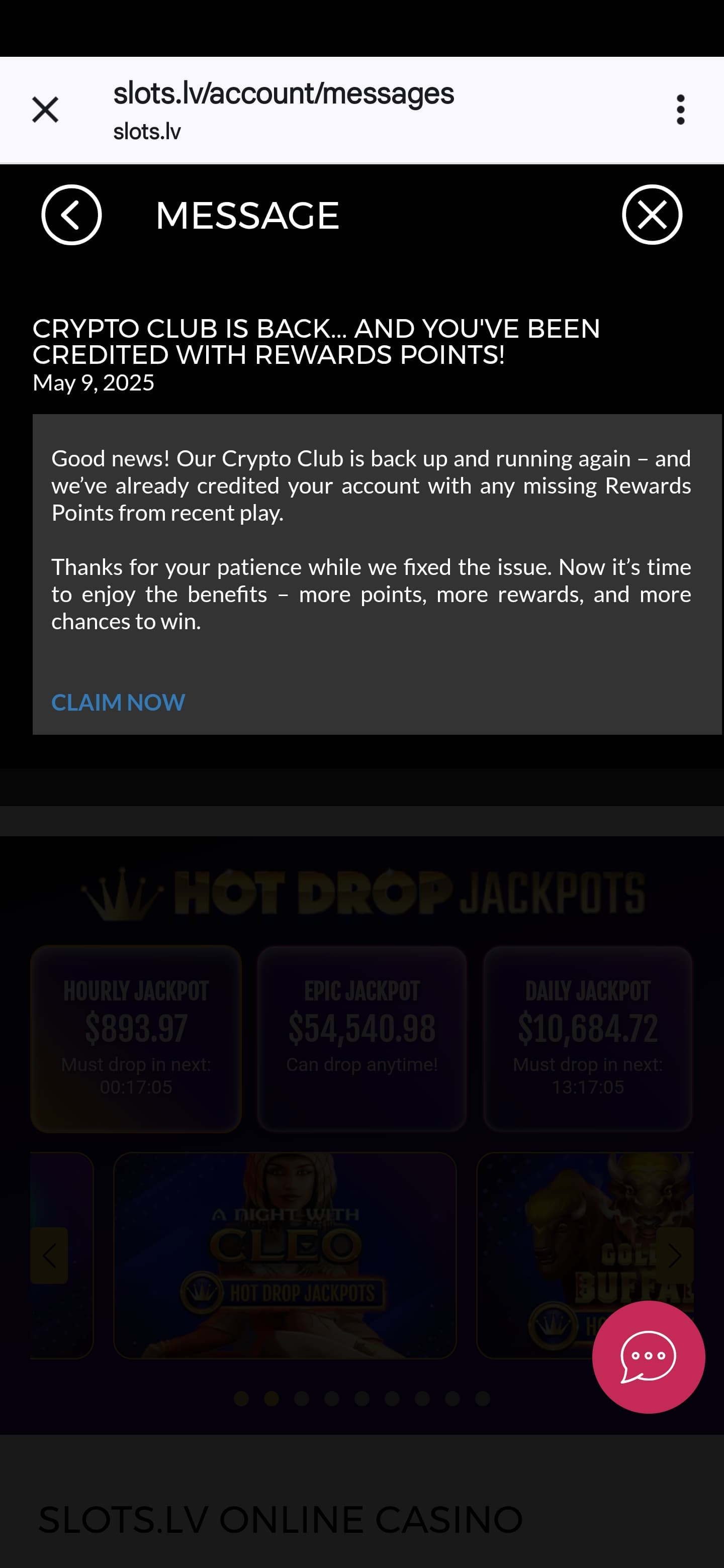Viewport: 724px width, 1568px height.
Task: Go back to the messages list
Action: [71, 215]
